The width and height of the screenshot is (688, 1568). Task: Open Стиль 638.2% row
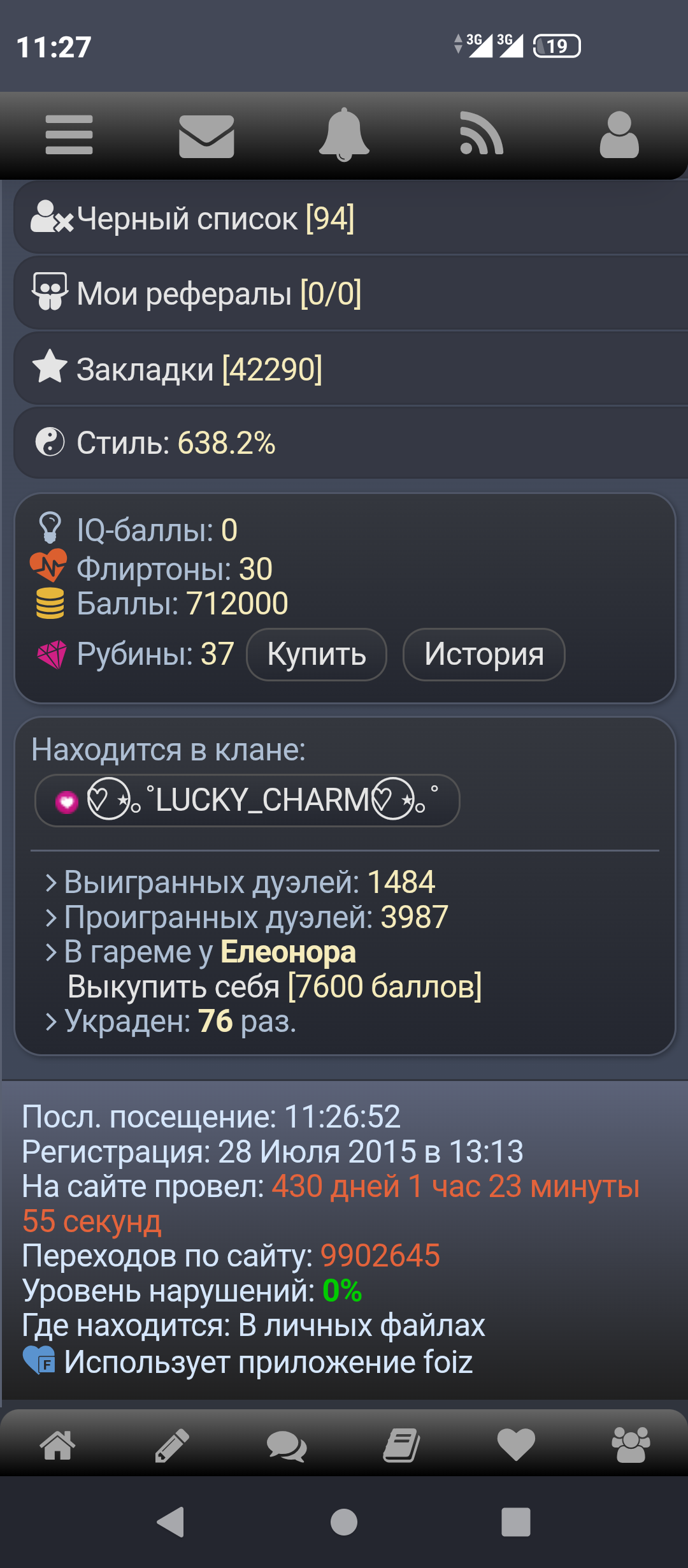[x=351, y=443]
